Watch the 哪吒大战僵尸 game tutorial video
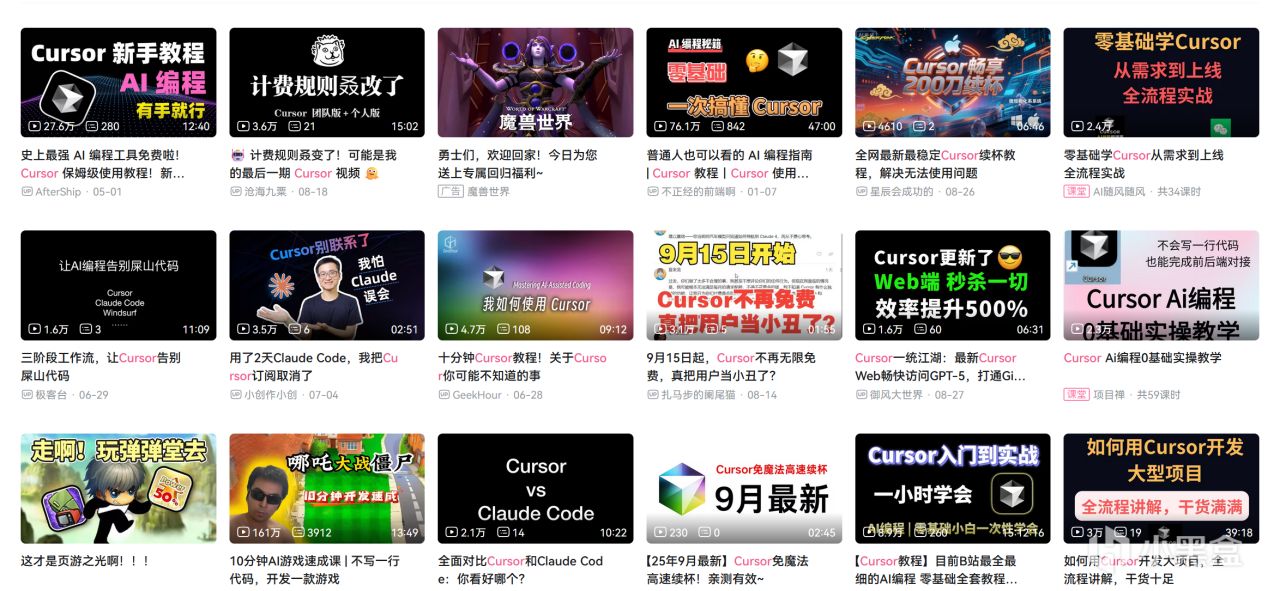The image size is (1280, 591). point(327,488)
